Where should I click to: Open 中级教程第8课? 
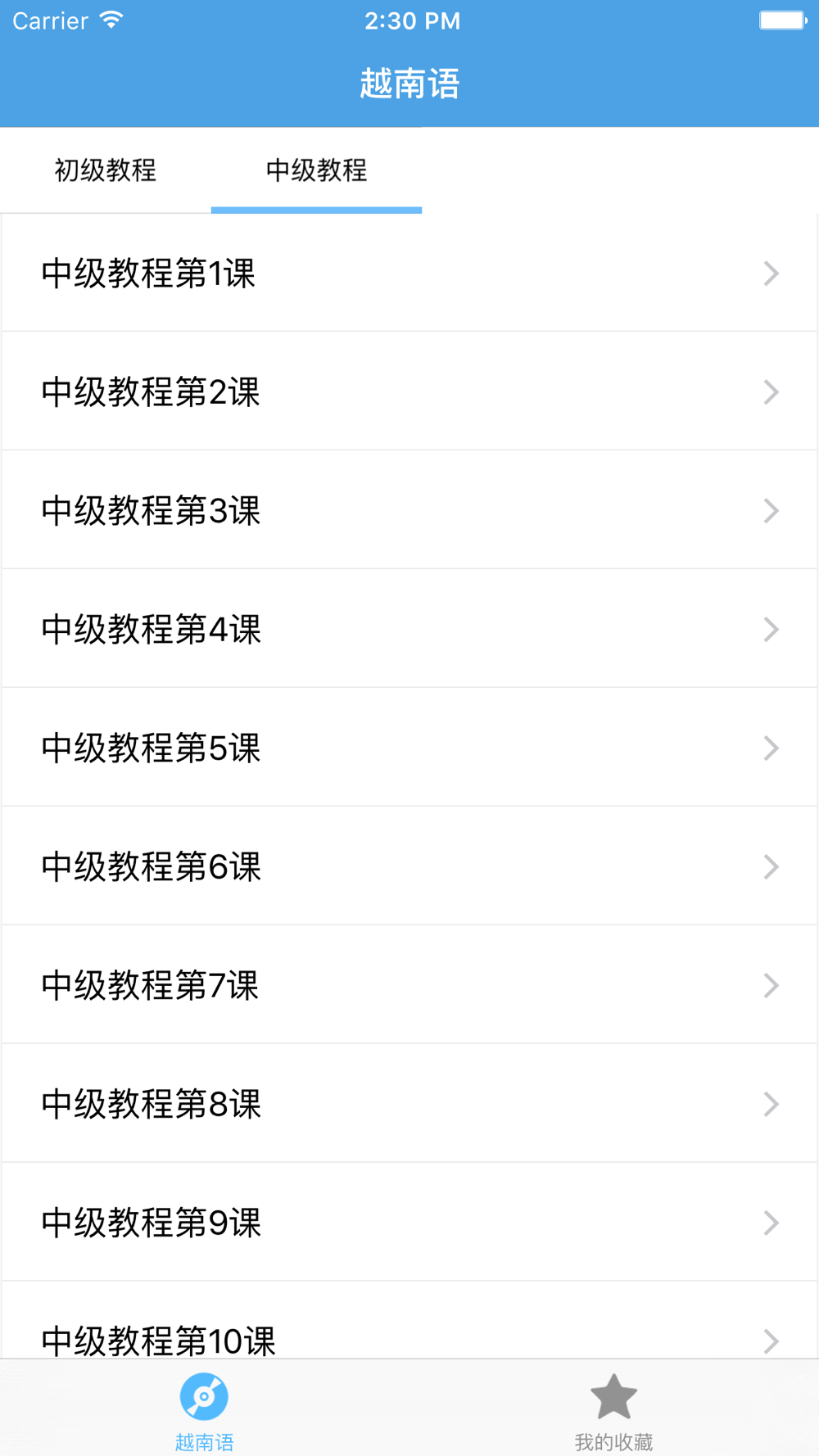[x=409, y=1104]
